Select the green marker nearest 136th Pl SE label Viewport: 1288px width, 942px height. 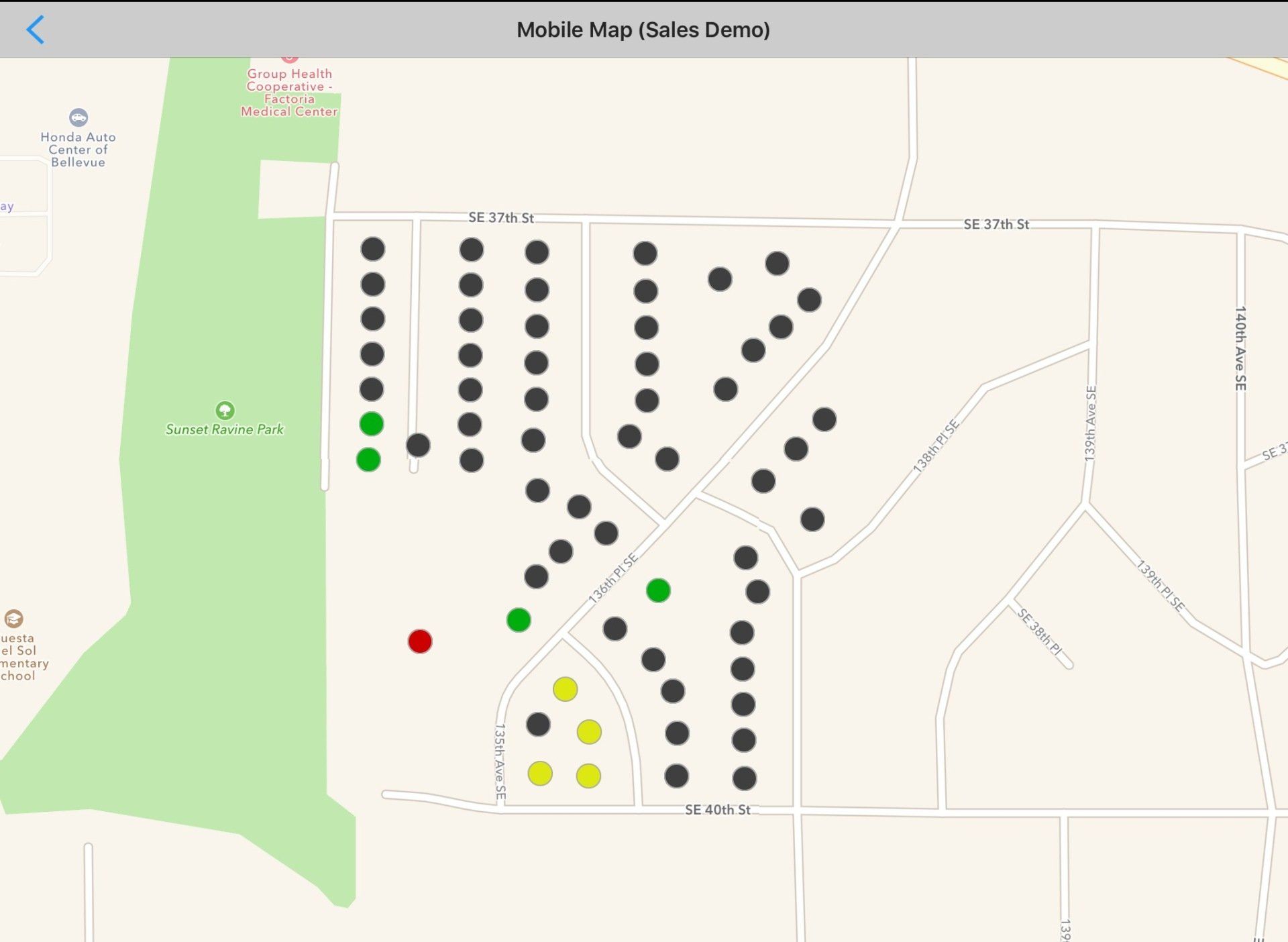(x=658, y=590)
